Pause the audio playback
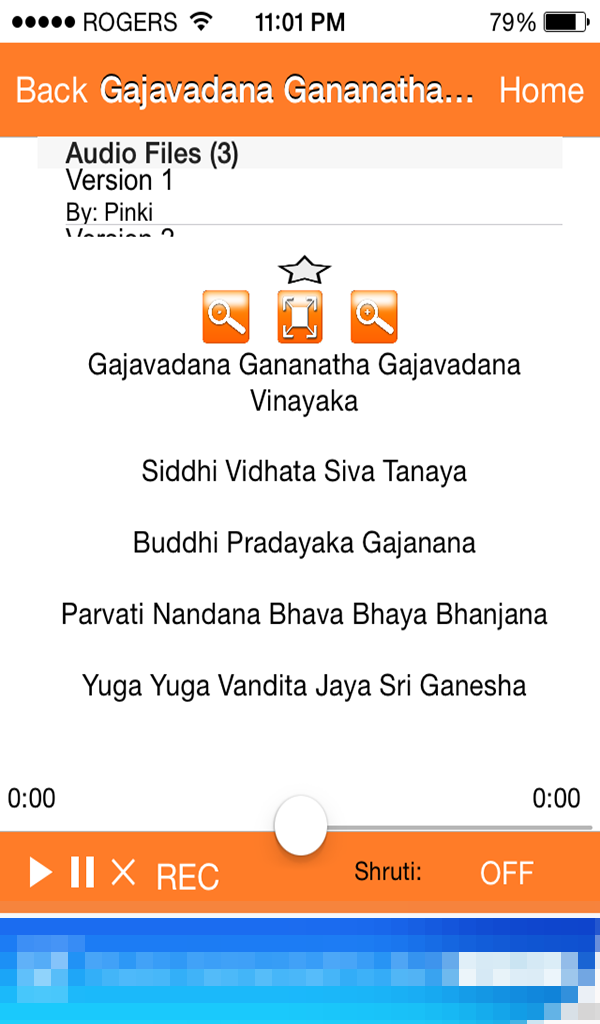 click(x=82, y=873)
